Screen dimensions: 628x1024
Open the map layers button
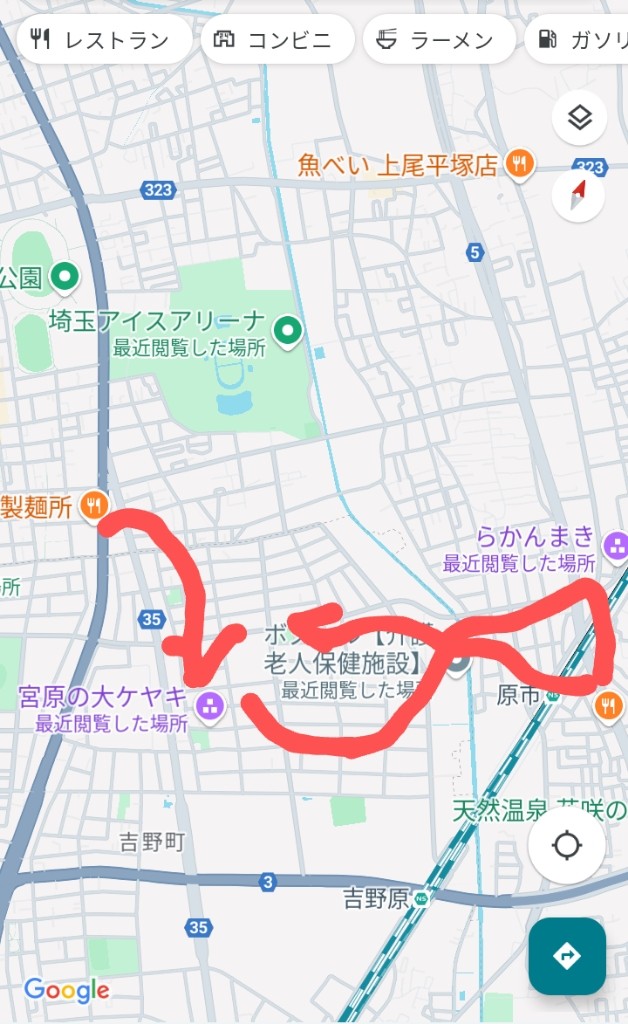tap(579, 118)
